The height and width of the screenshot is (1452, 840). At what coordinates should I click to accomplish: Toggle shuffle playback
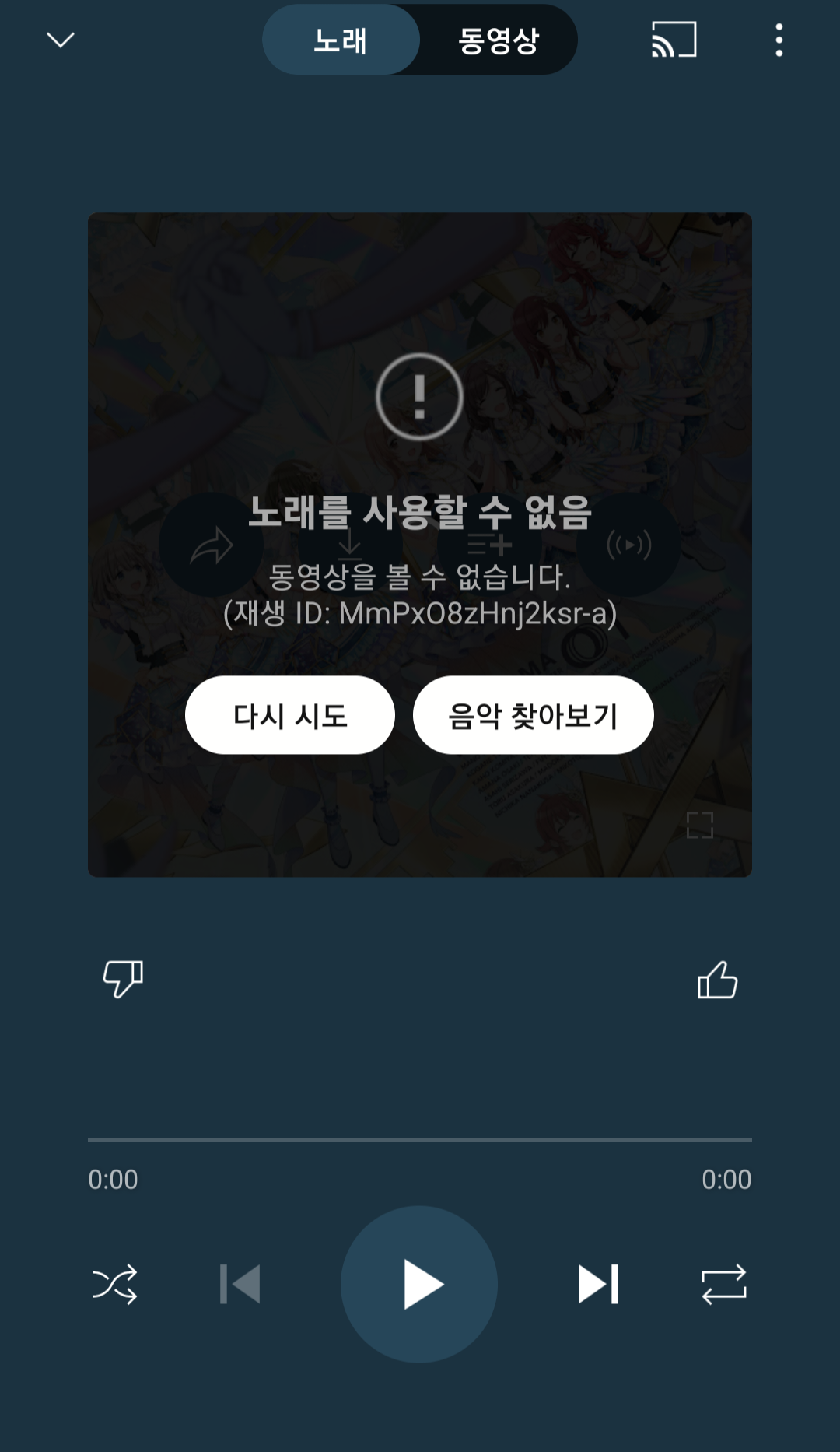pos(115,1284)
